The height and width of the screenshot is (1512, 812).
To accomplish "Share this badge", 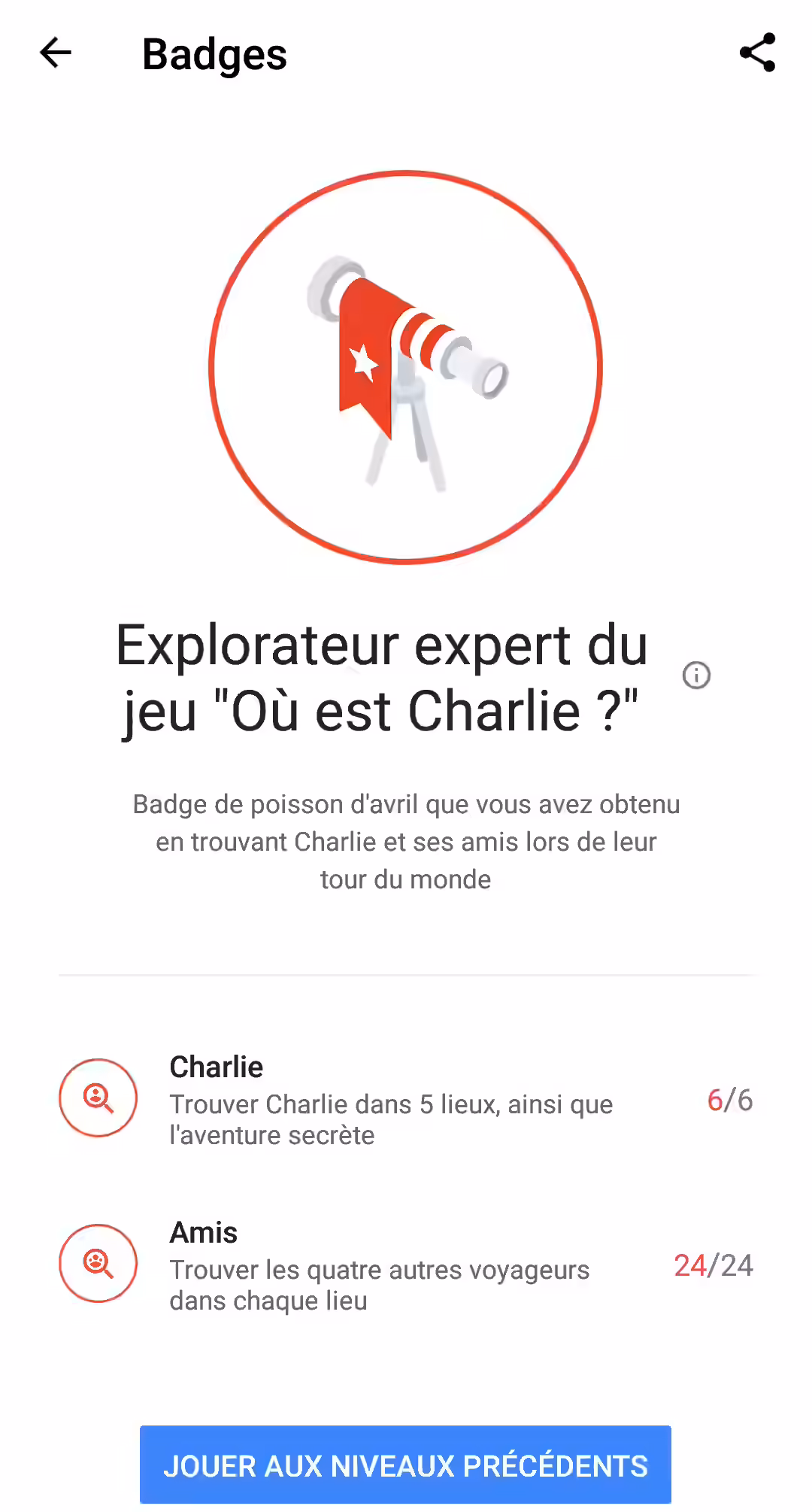I will 757,53.
